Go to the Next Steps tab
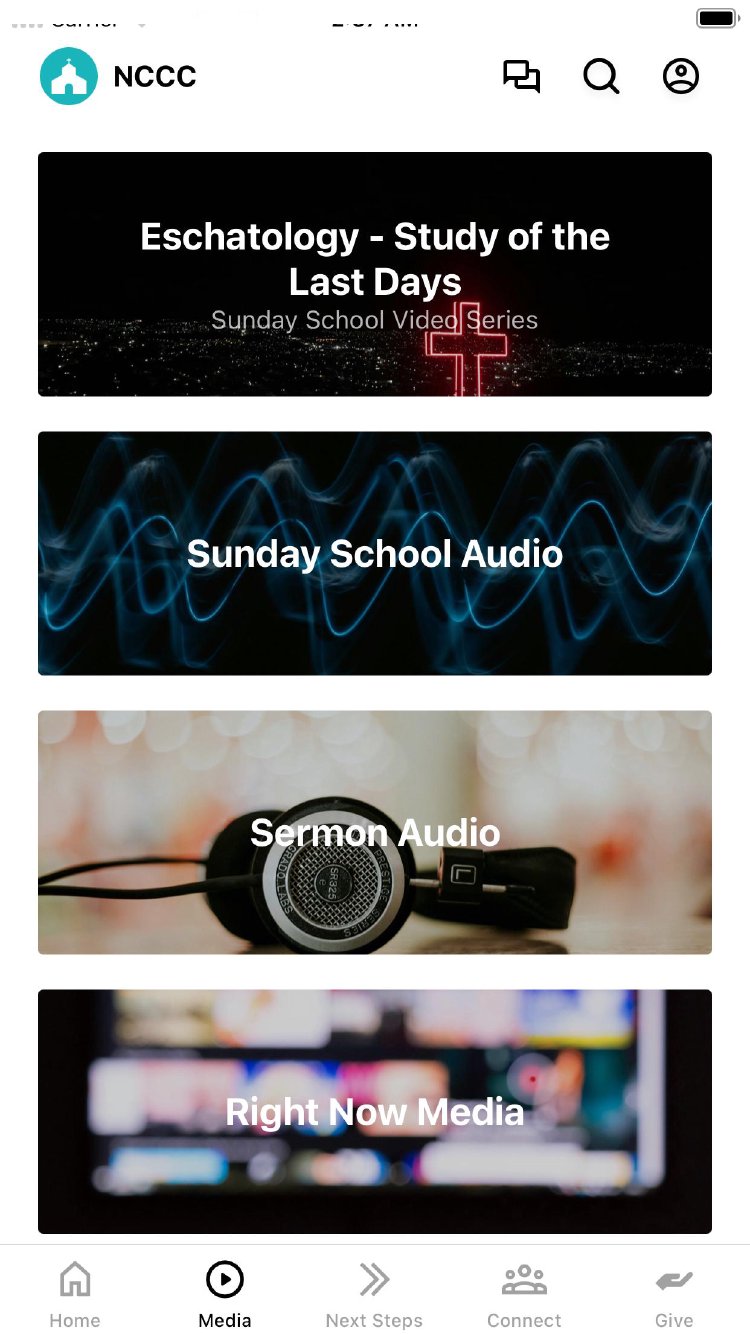The image size is (750, 1334). pyautogui.click(x=374, y=1294)
